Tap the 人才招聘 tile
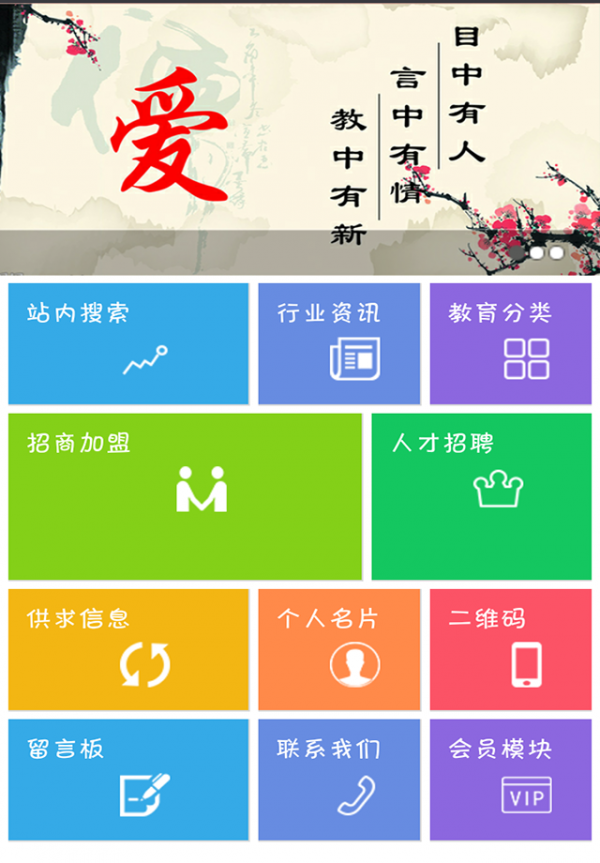600x863 pixels. (x=481, y=497)
